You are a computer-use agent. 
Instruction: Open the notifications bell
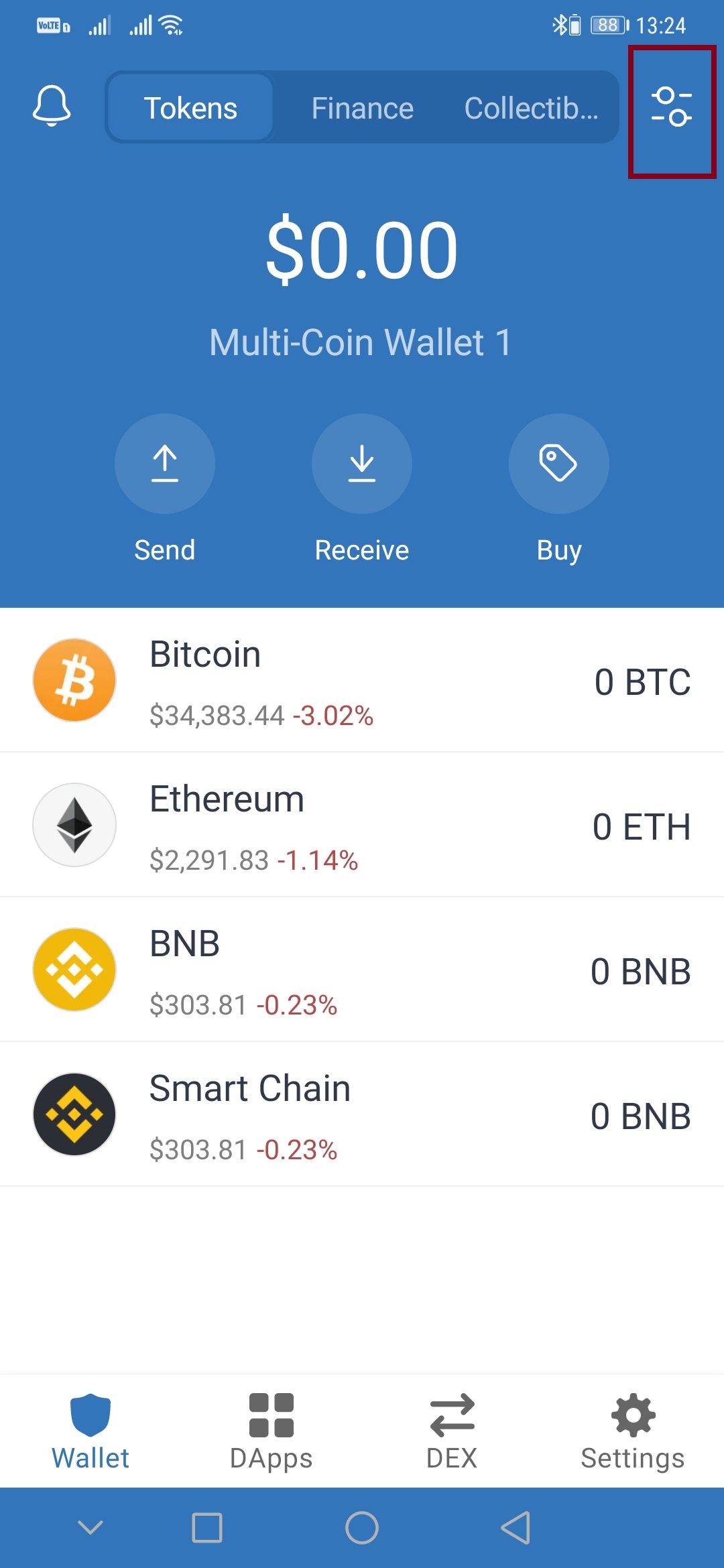(x=52, y=107)
